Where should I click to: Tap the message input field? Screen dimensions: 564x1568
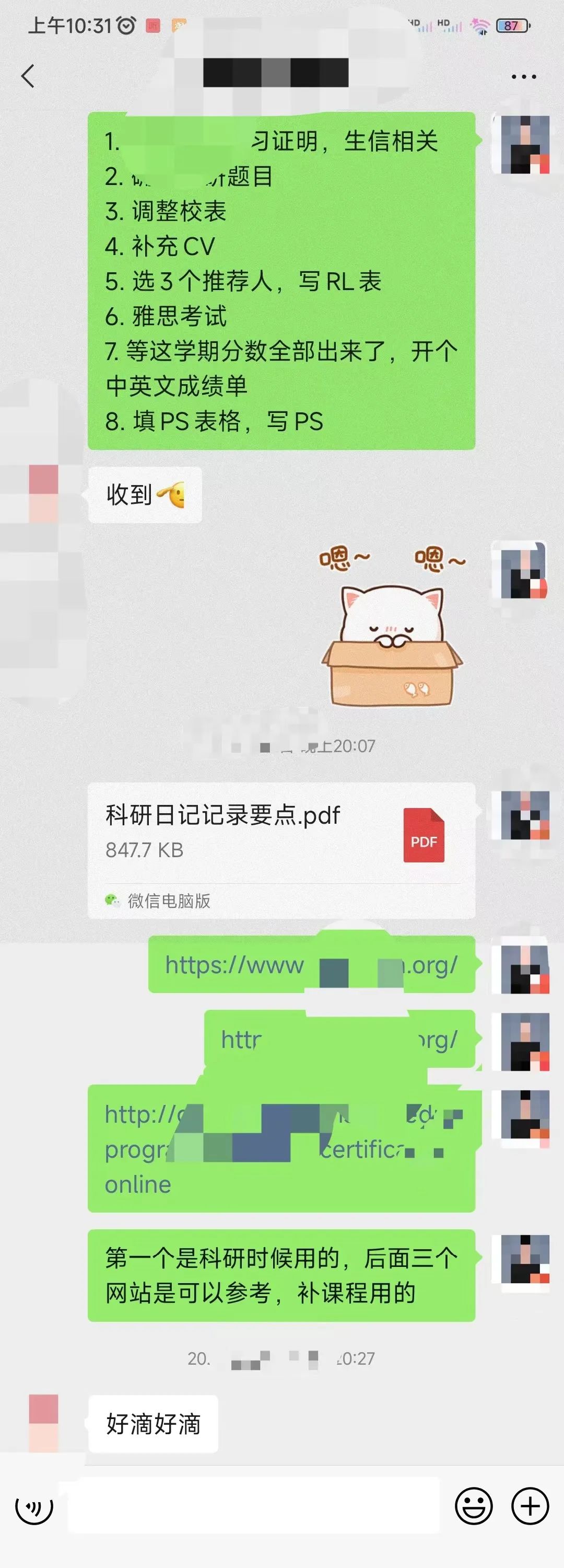coord(253,1505)
